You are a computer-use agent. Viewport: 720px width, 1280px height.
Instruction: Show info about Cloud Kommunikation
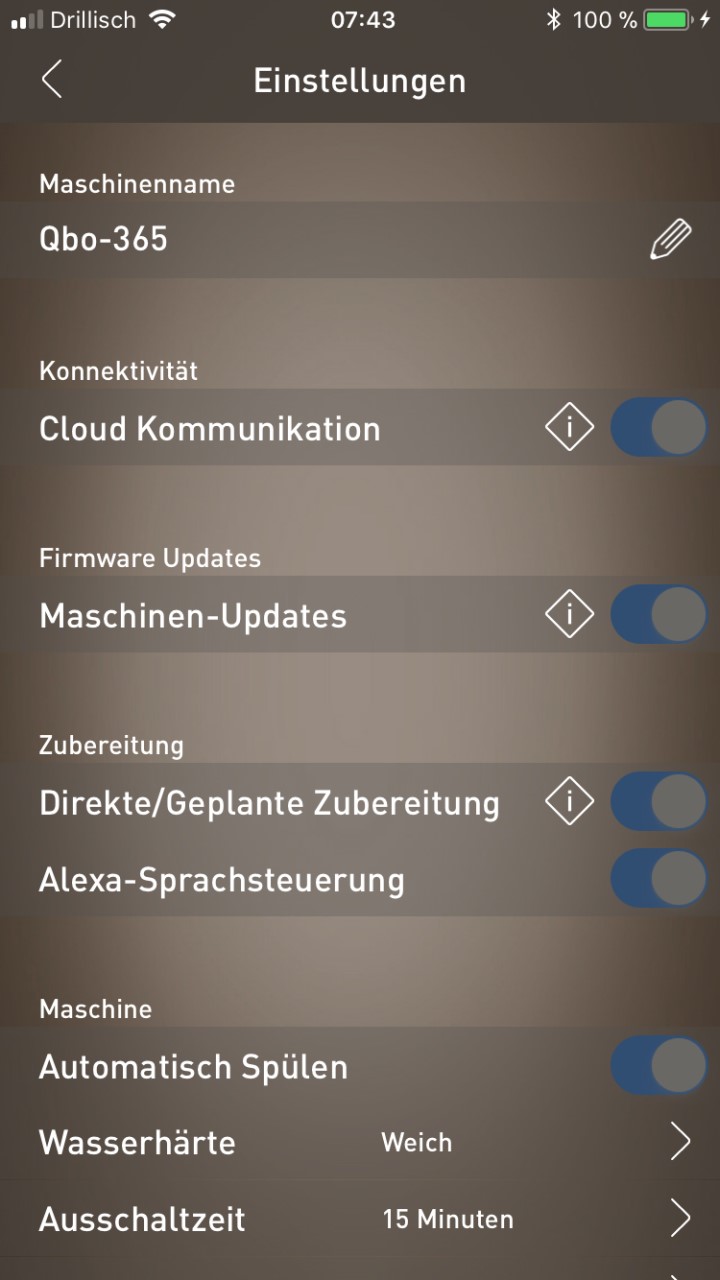point(569,428)
